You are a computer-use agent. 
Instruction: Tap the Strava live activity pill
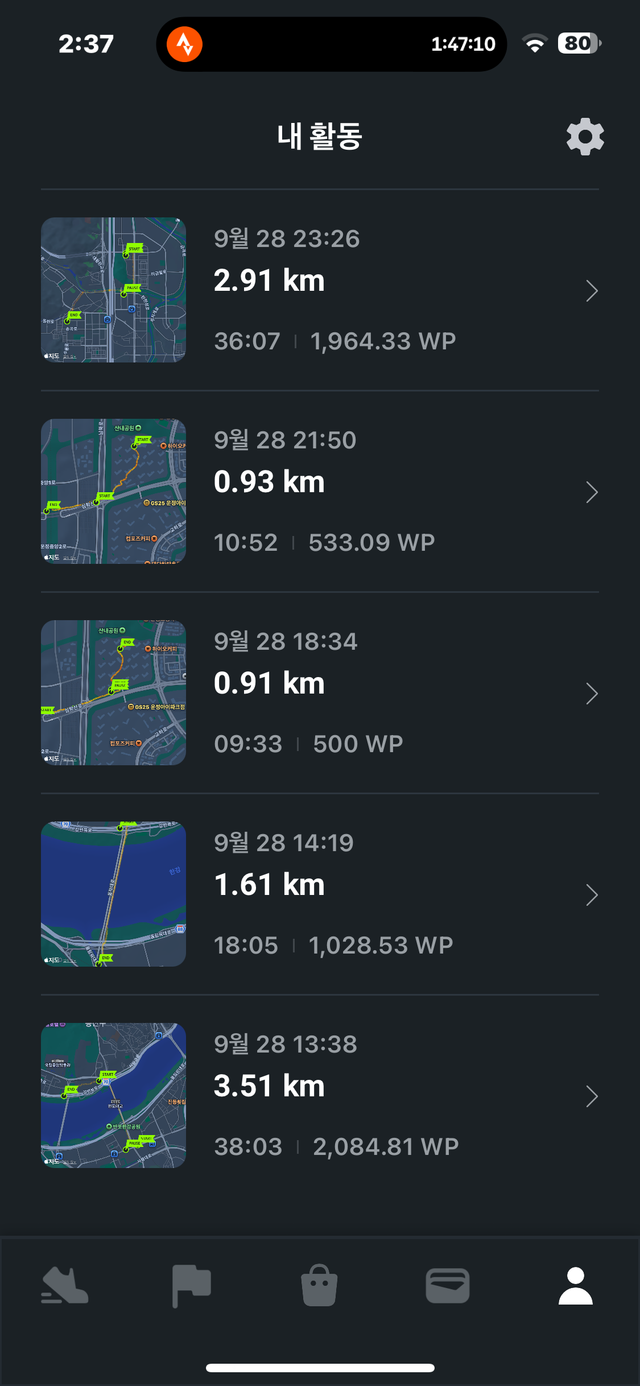click(331, 44)
